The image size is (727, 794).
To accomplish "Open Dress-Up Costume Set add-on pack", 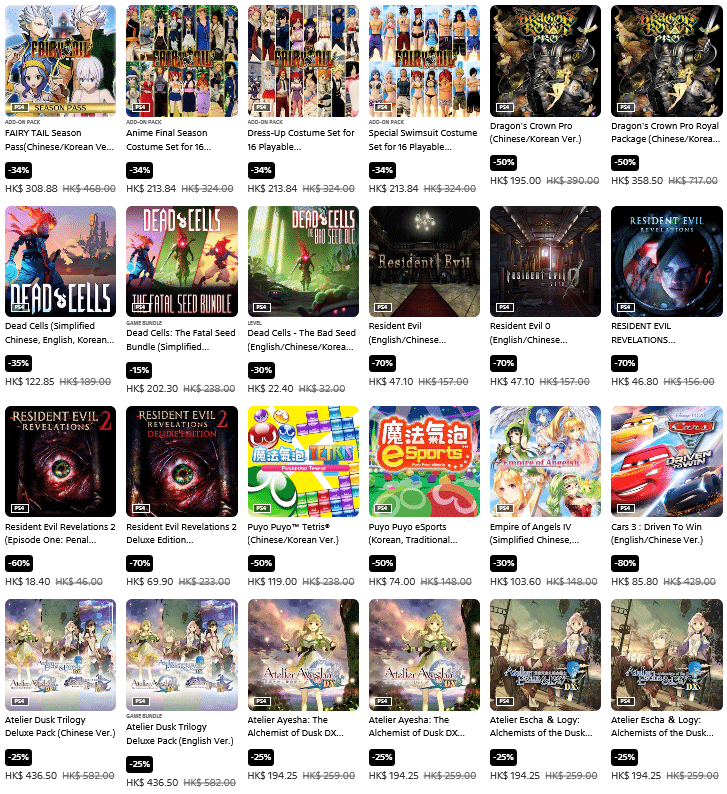I will coord(303,60).
